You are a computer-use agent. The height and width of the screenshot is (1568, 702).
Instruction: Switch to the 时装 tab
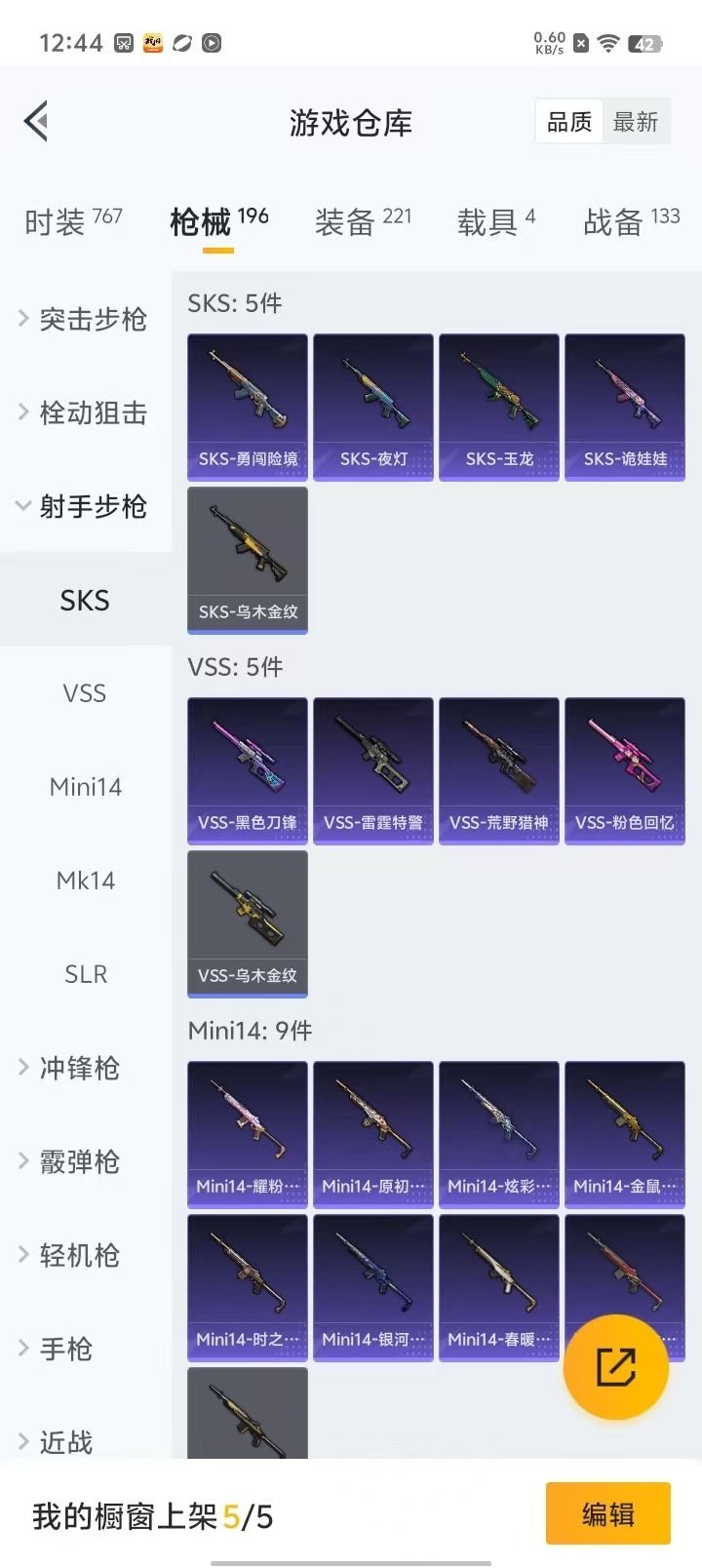click(x=73, y=222)
